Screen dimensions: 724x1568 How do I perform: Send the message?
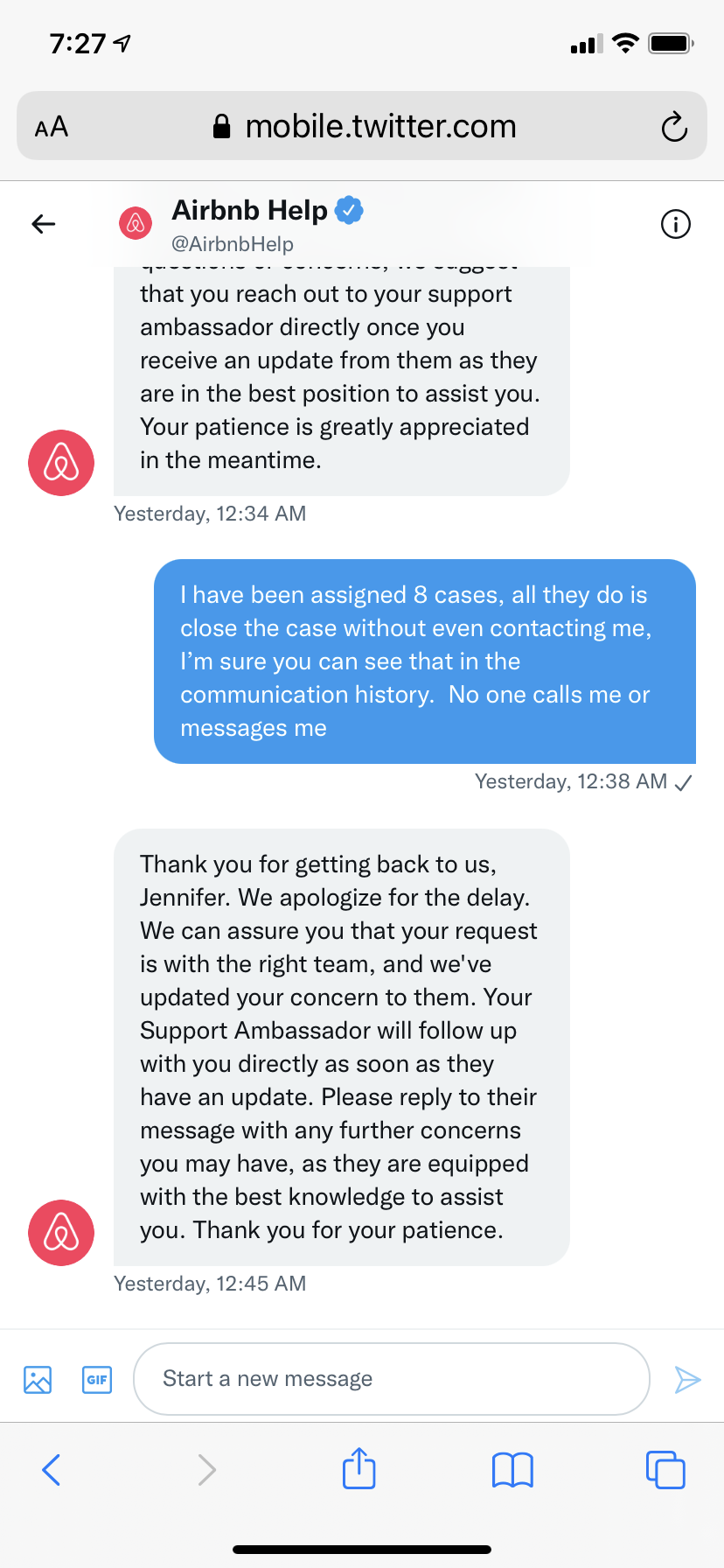pyautogui.click(x=687, y=1380)
